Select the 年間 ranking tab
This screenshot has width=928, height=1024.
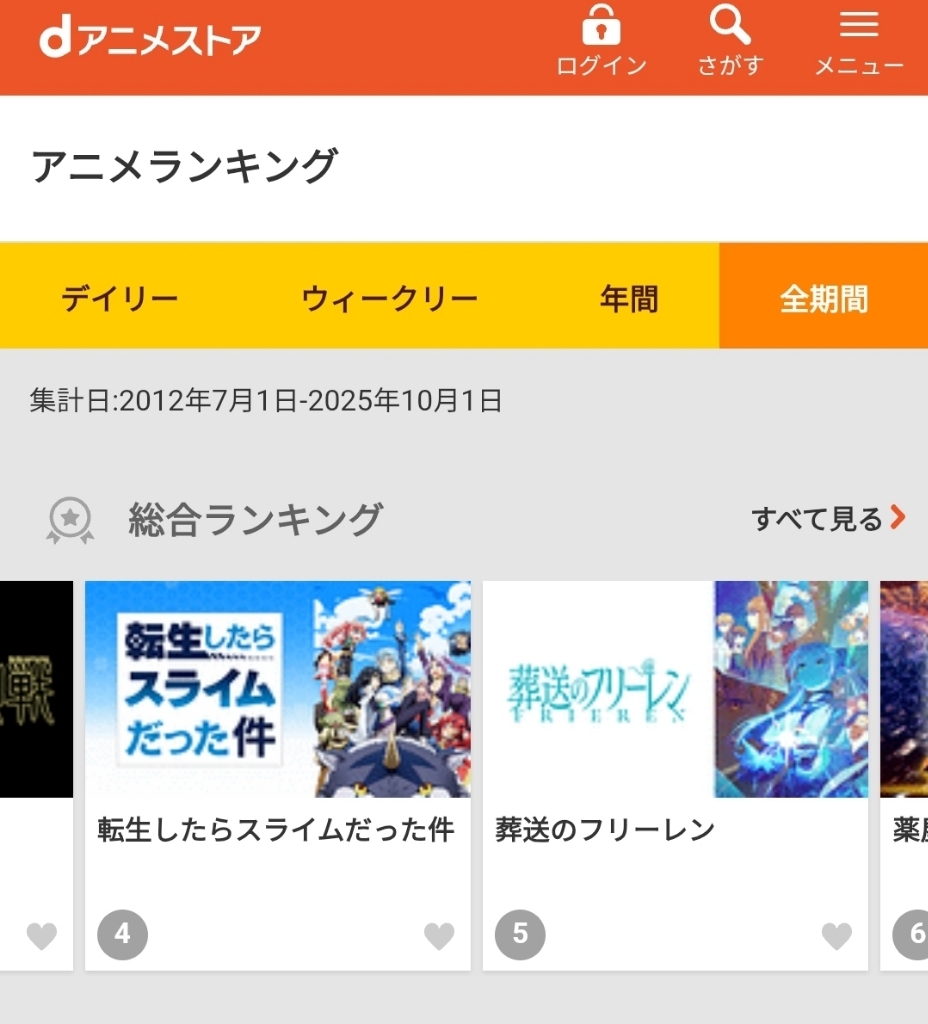629,298
